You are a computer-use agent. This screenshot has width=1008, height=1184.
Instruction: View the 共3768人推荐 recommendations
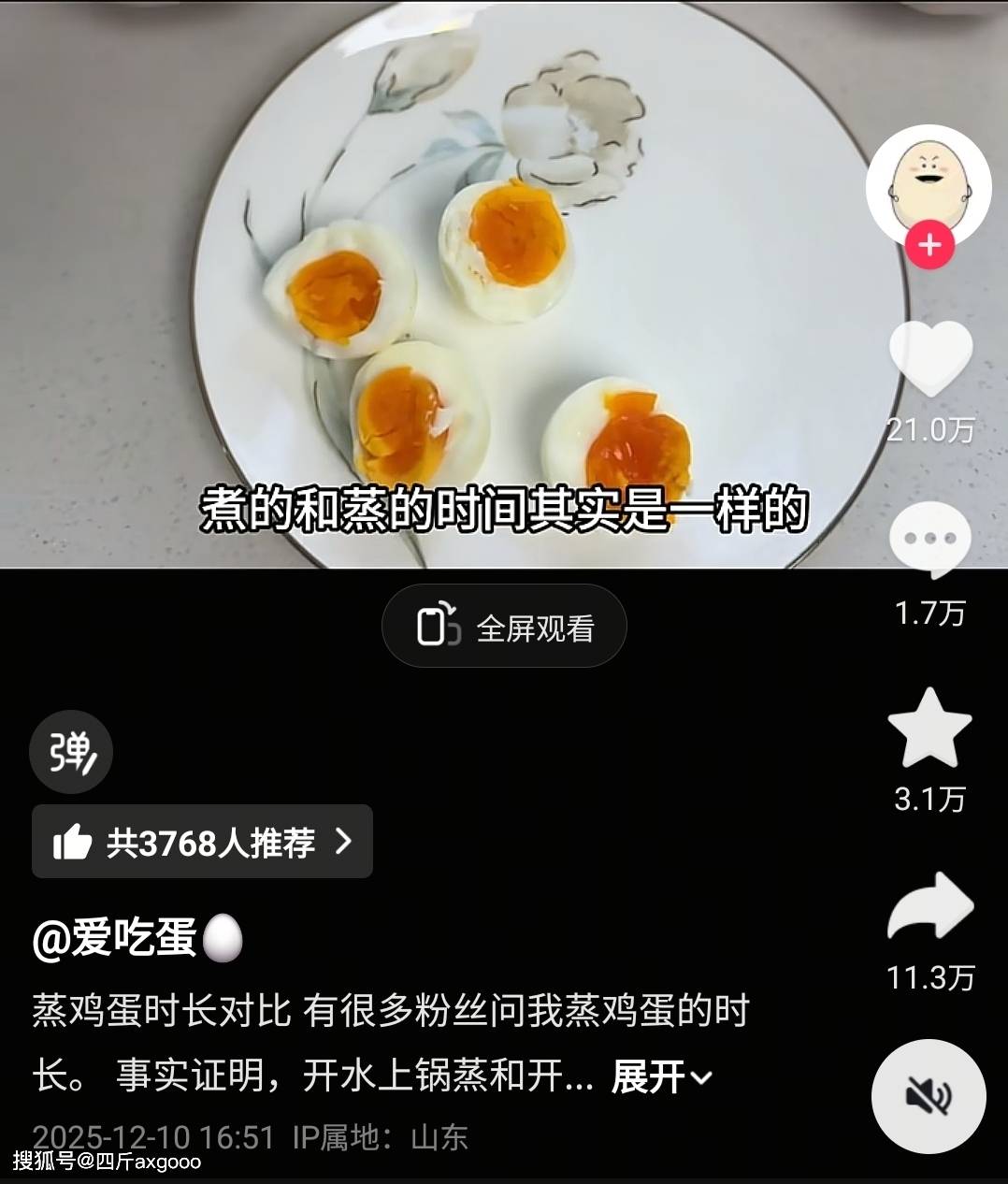(202, 842)
